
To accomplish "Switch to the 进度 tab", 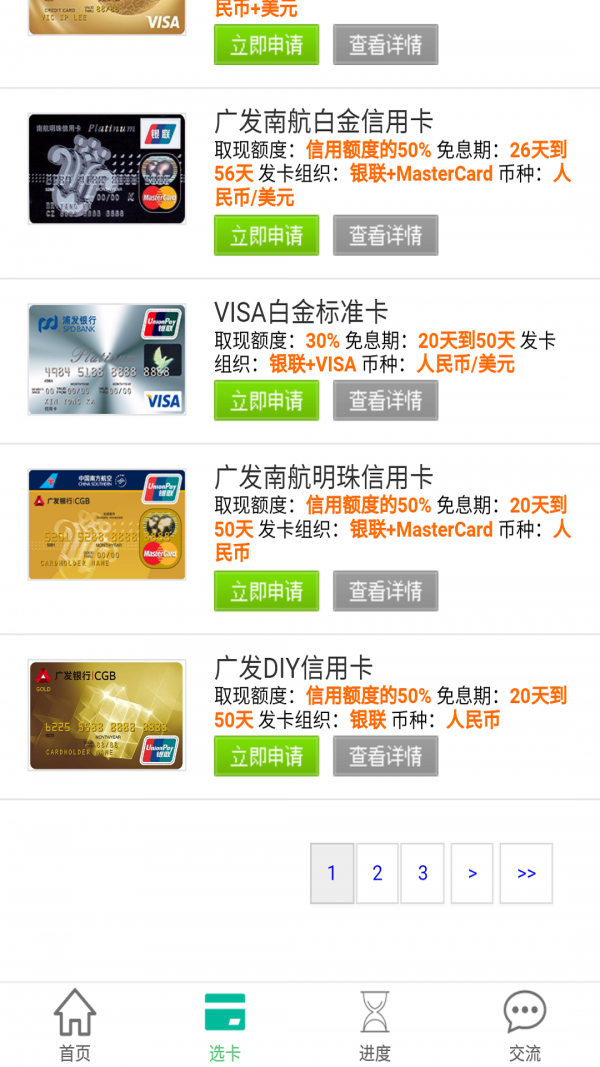I will (375, 1025).
